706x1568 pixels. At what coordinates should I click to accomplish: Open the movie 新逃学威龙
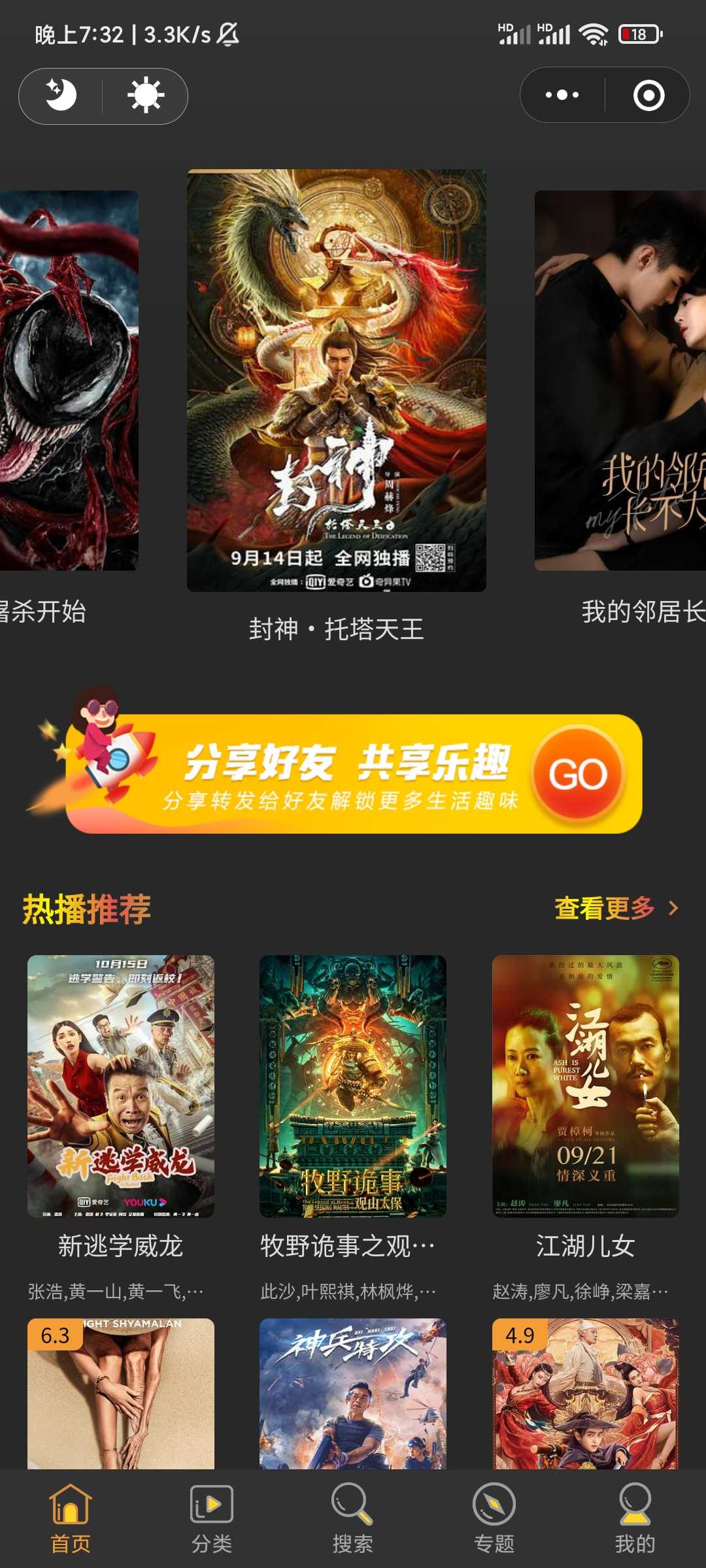[x=121, y=1086]
